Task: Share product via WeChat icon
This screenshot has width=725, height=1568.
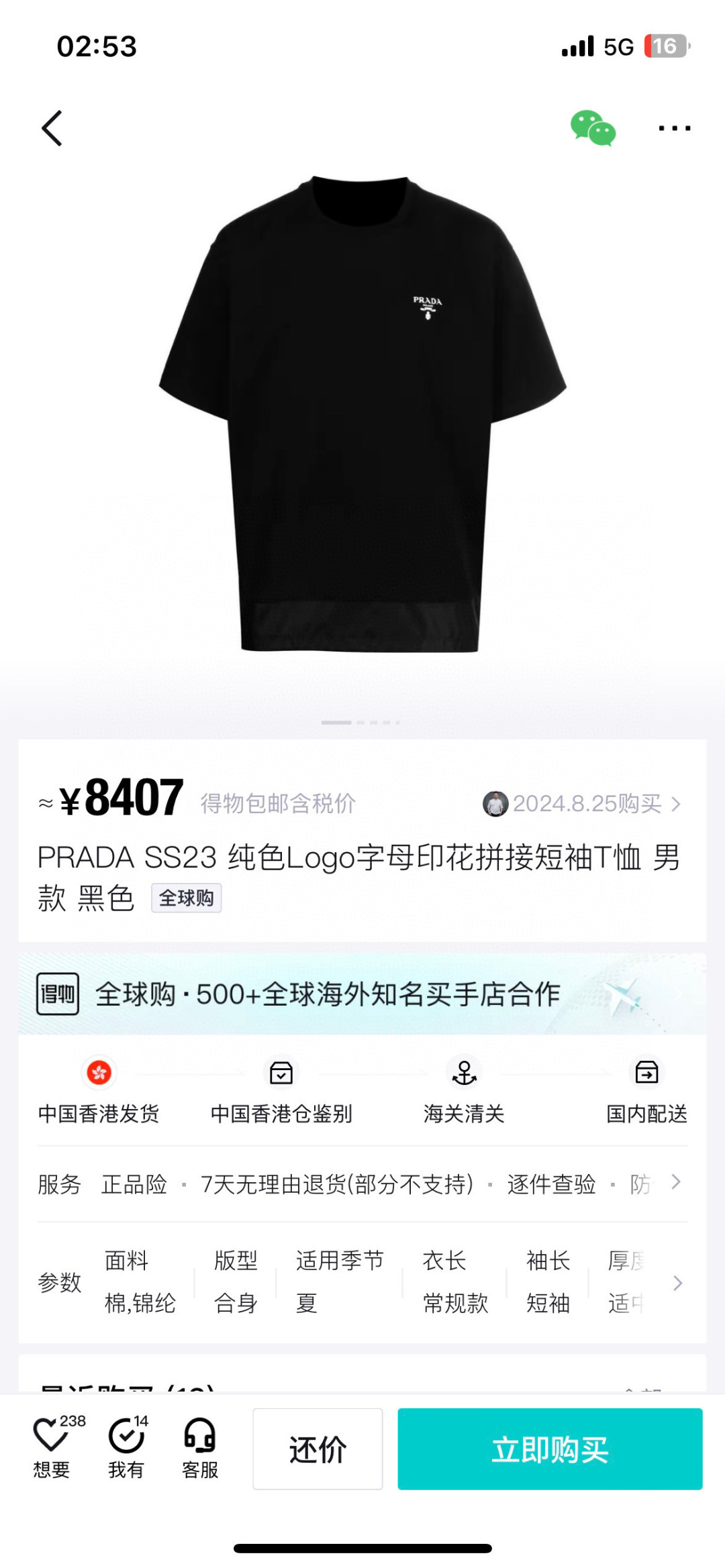Action: 592,128
